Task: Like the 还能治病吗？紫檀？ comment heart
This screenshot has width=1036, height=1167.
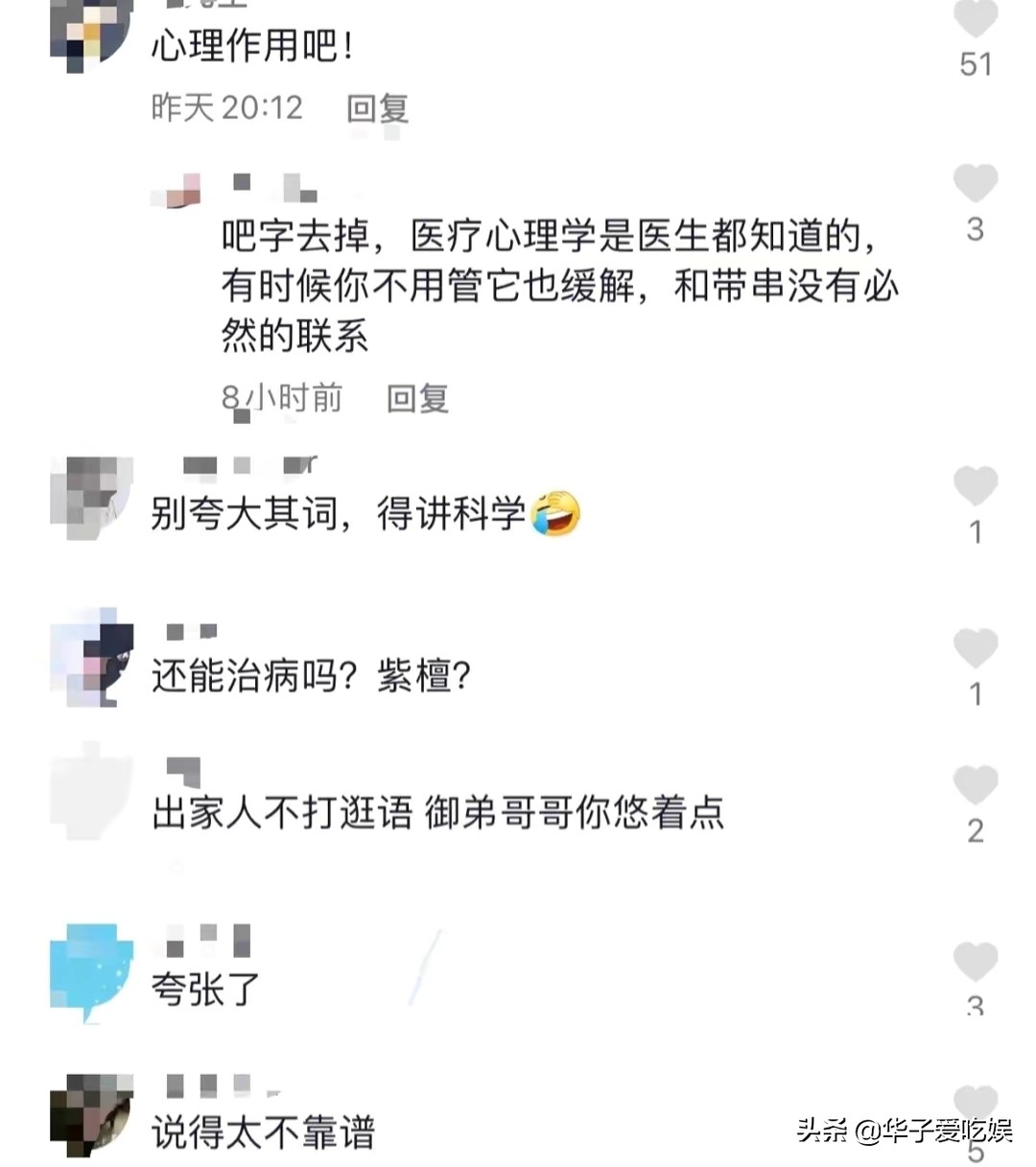Action: [x=977, y=649]
